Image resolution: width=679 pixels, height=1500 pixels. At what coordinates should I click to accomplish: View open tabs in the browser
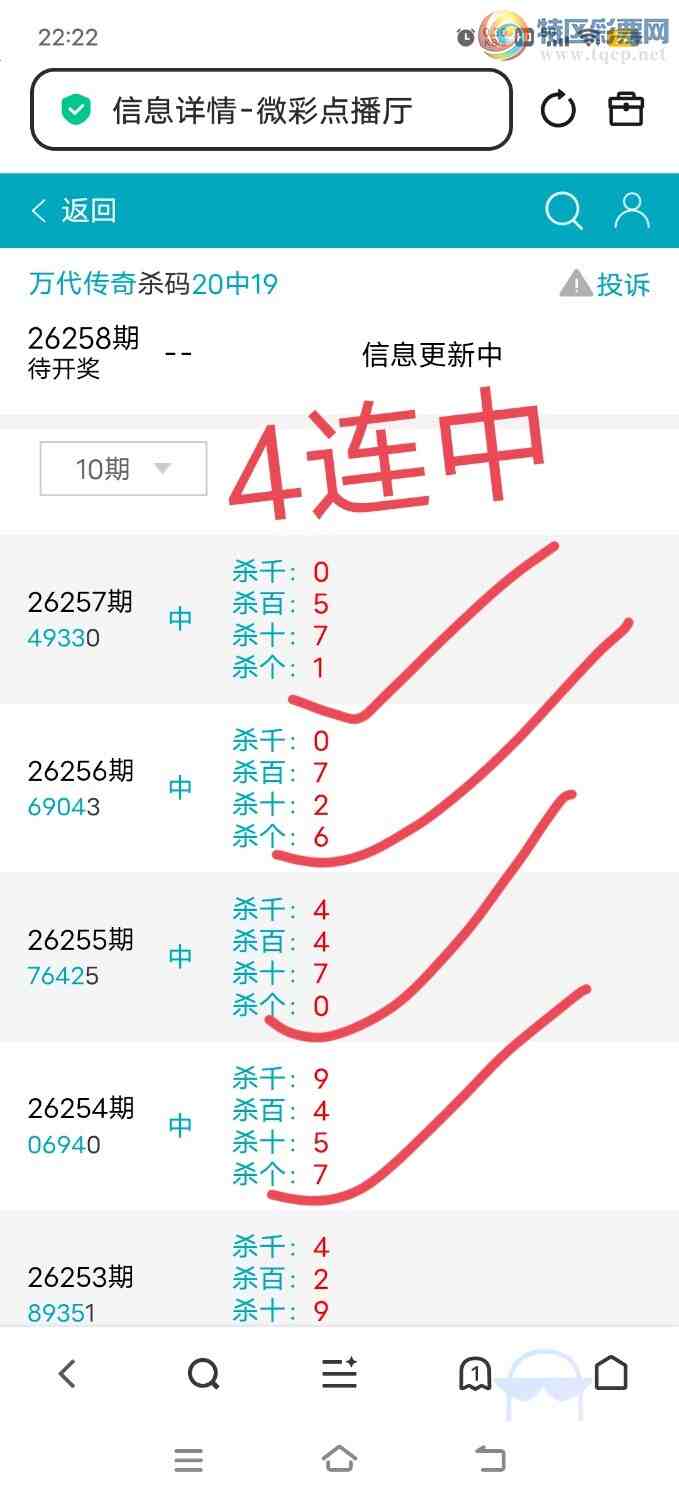tap(475, 1374)
